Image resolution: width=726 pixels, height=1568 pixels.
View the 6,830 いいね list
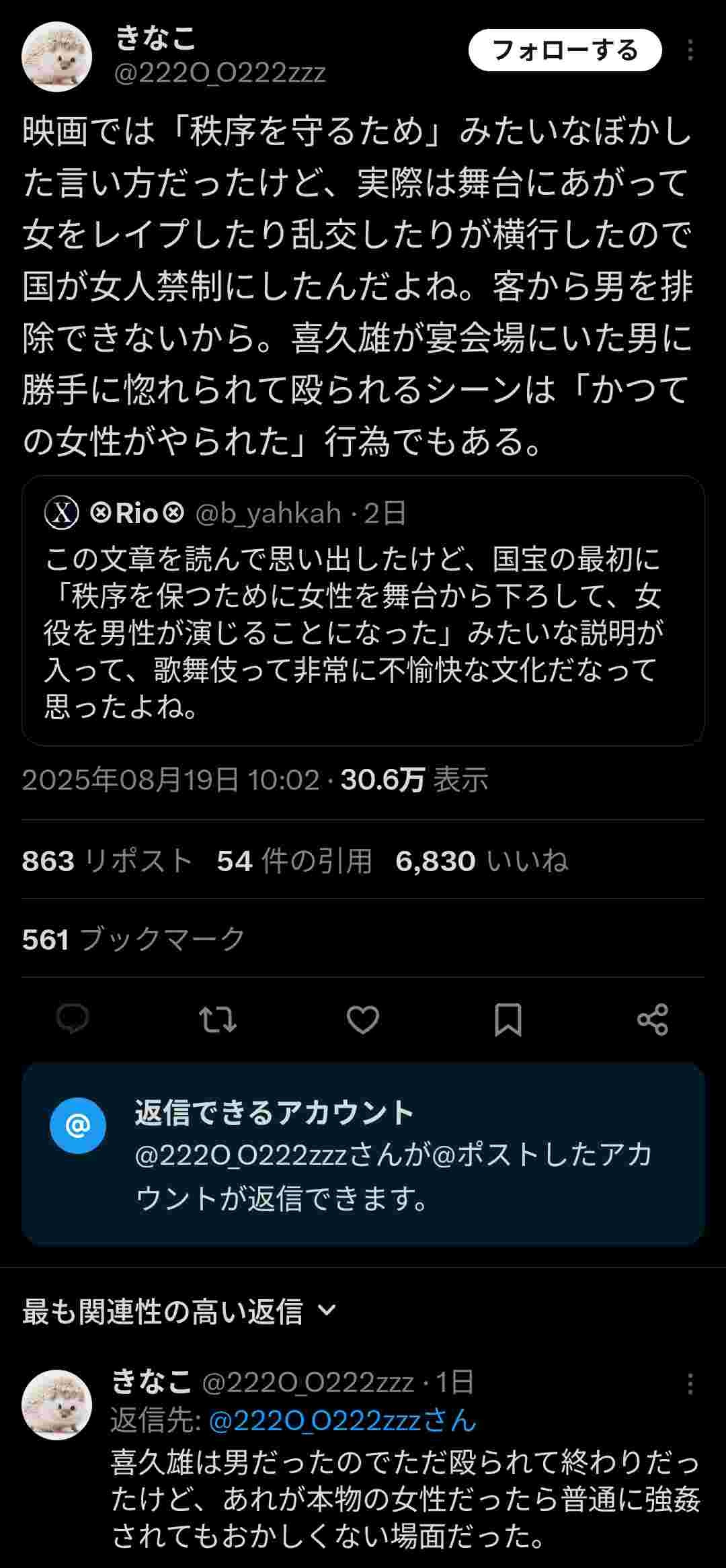[x=481, y=861]
